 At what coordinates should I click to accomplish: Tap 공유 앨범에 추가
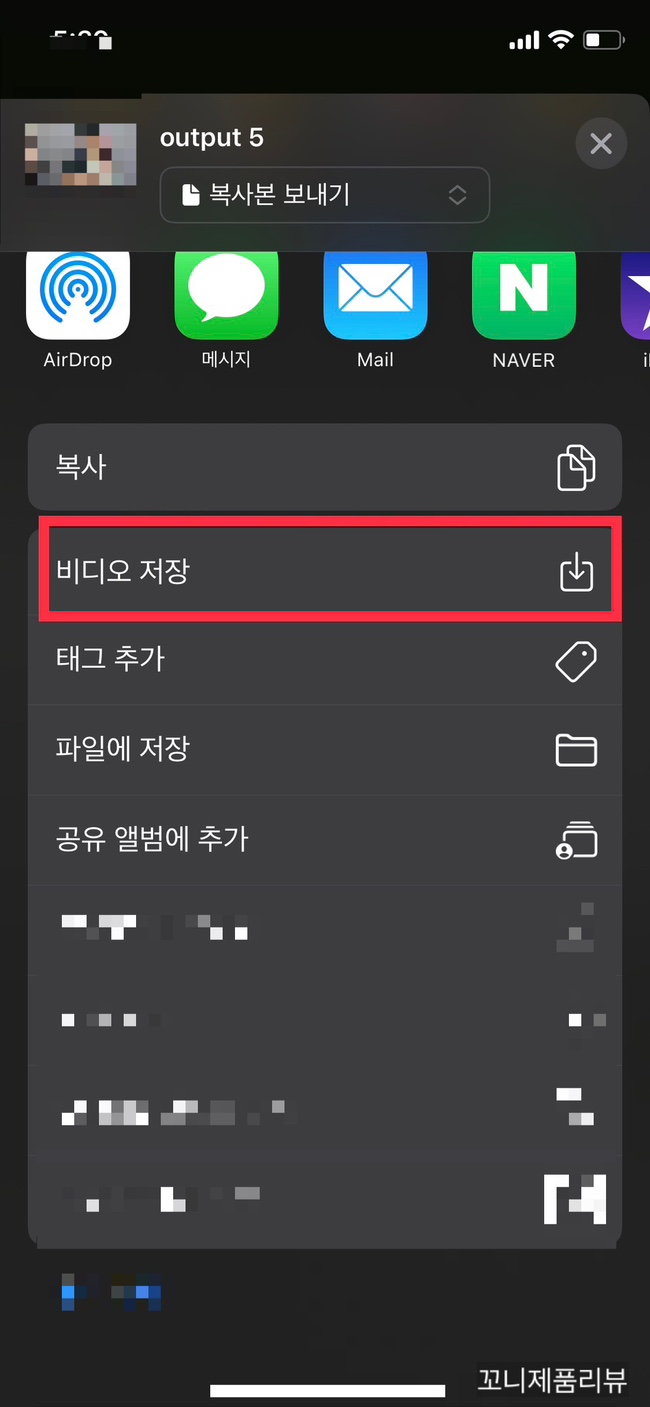tap(325, 839)
